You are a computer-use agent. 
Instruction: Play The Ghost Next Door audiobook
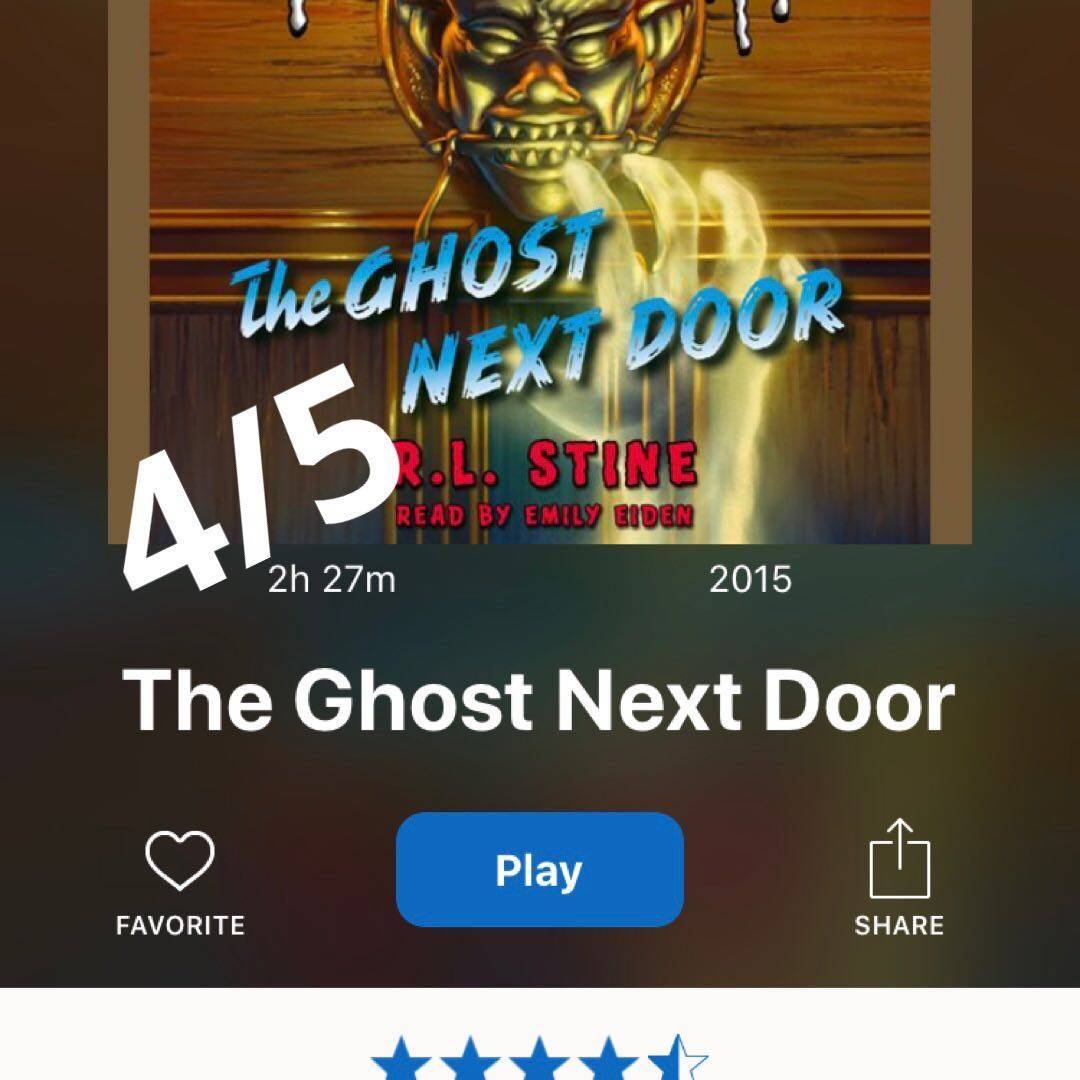(539, 870)
